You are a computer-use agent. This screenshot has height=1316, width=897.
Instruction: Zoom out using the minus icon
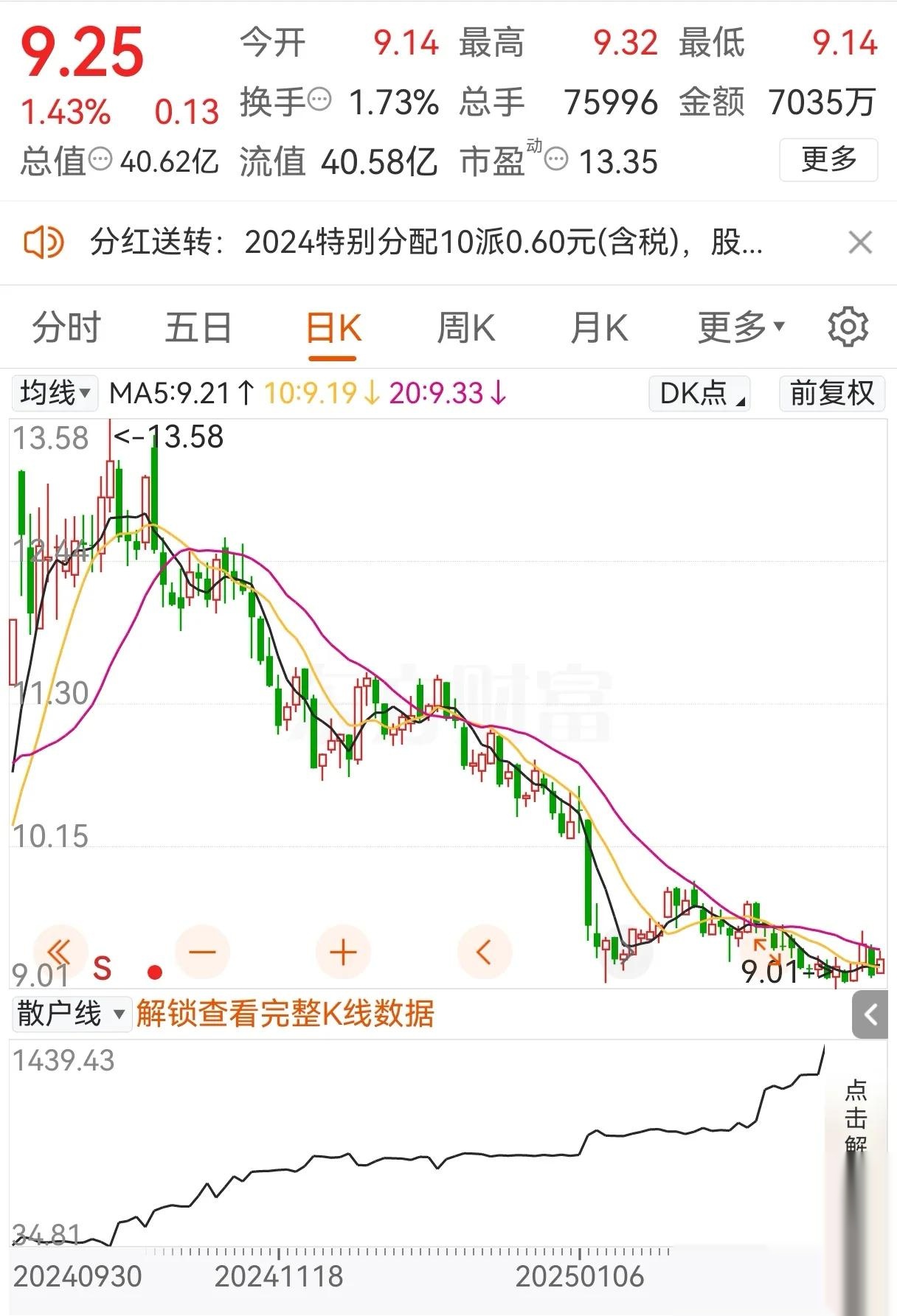(x=202, y=952)
